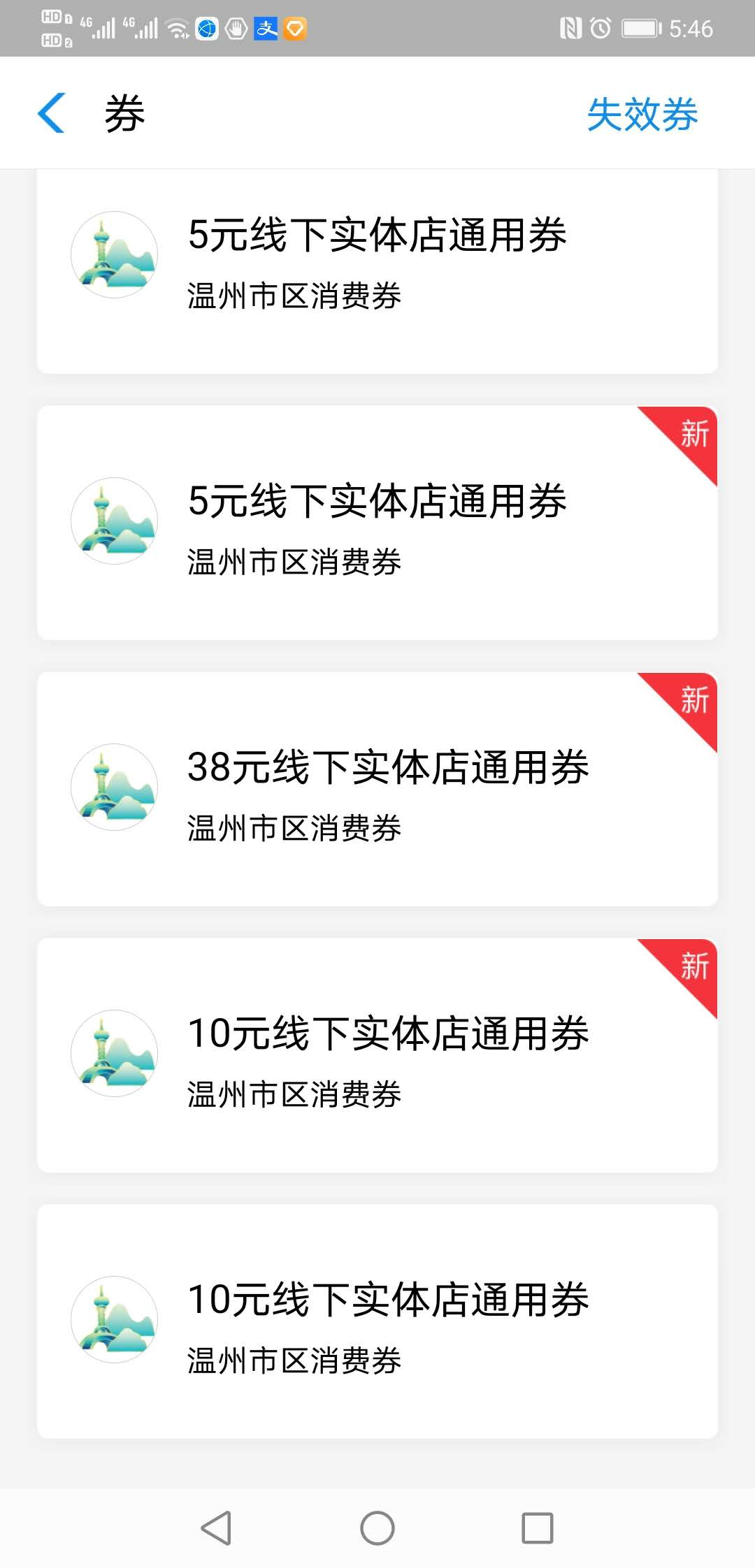Tap the system home button

377,1527
